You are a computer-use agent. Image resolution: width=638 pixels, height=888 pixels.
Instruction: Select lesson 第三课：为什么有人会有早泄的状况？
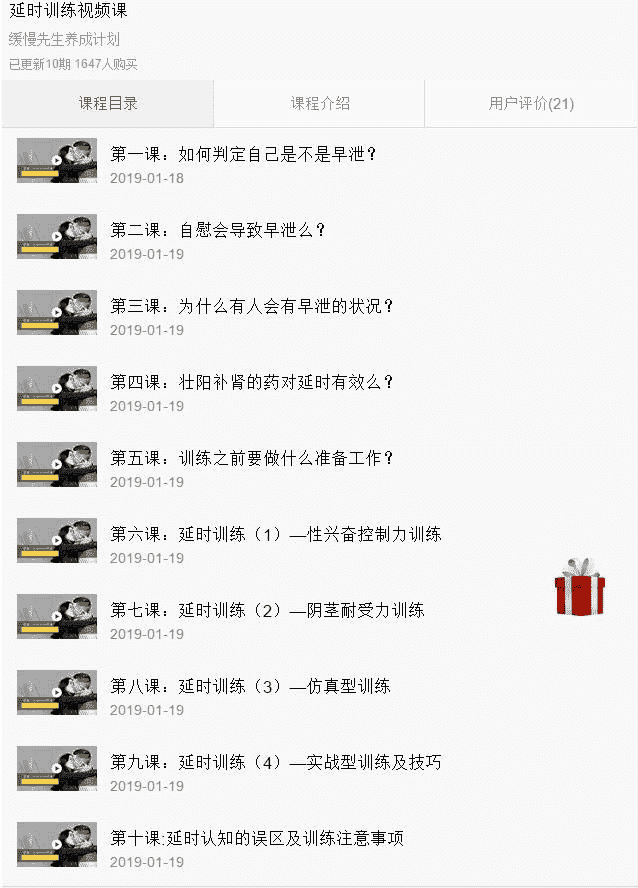(252, 307)
